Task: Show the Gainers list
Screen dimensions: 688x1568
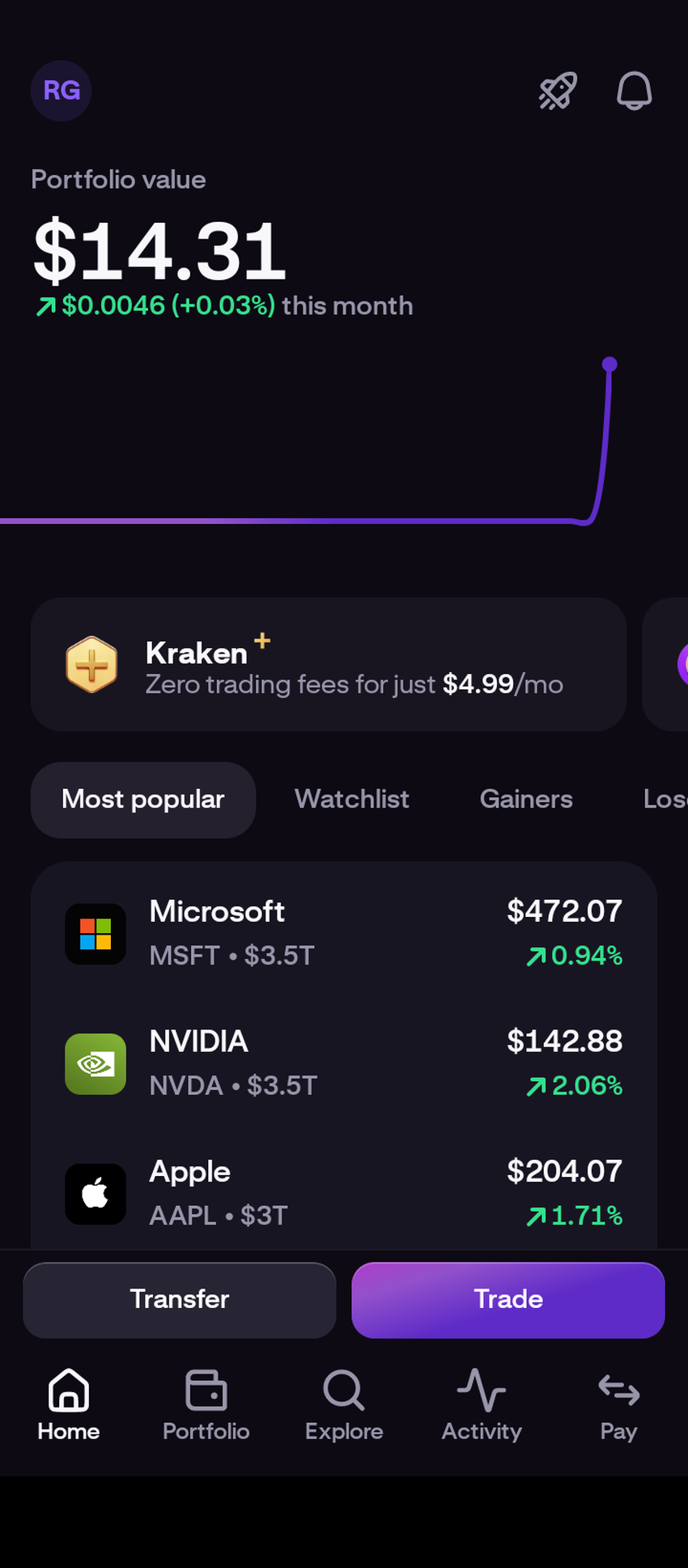Action: coord(526,799)
